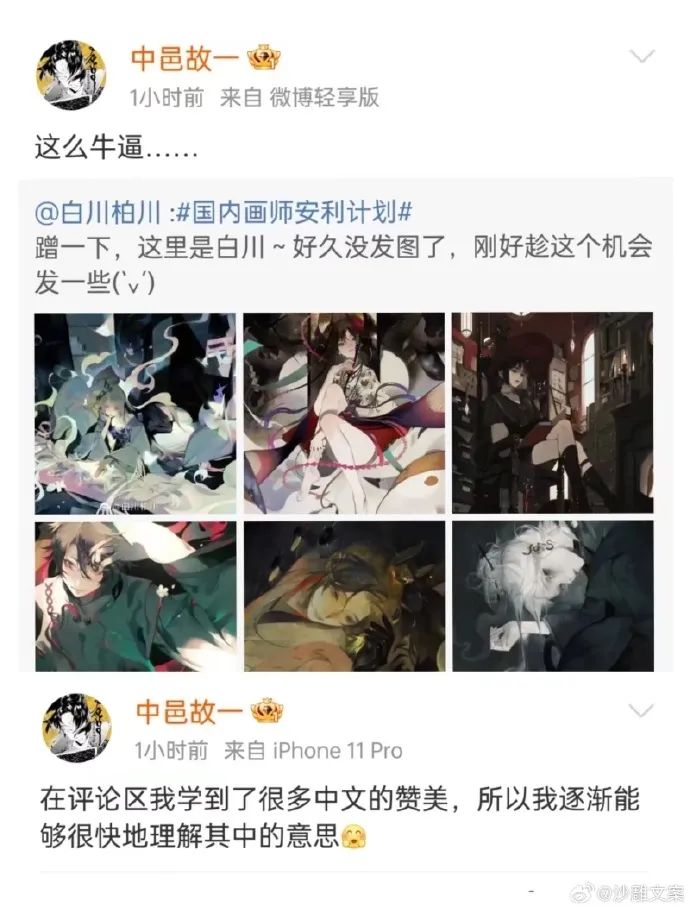Viewport: 690px width, 910px height.
Task: View the first artwork with ghostly smoke figures
Action: 135,413
